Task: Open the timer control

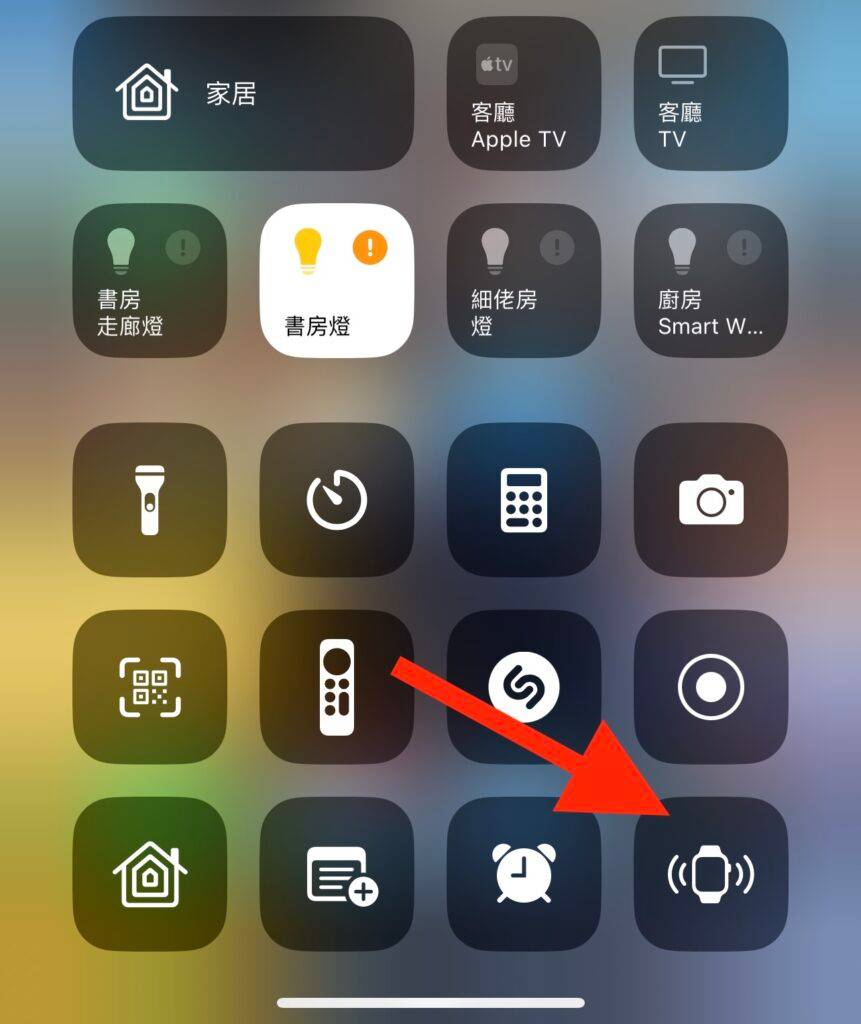Action: (x=336, y=499)
